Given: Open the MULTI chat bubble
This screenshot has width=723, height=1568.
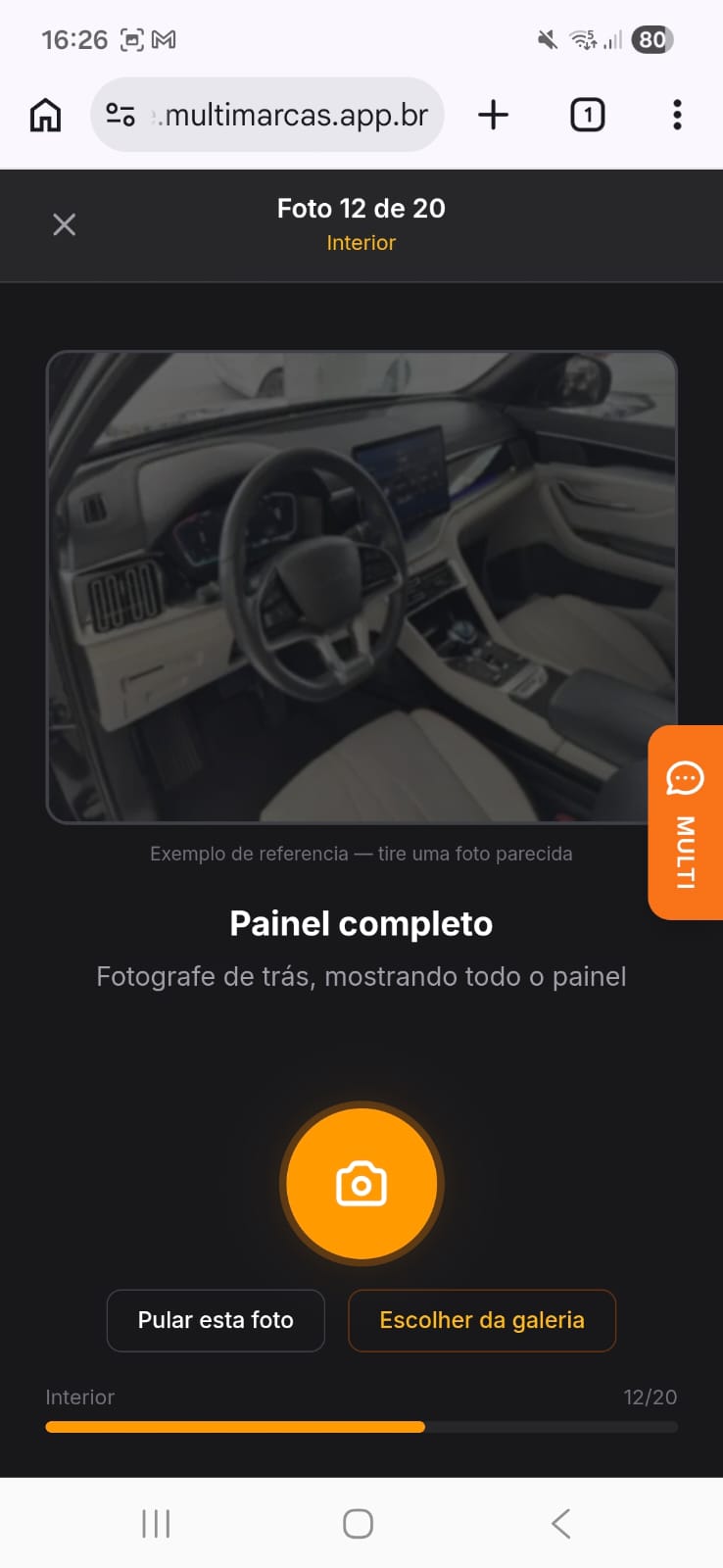Looking at the screenshot, I should click(684, 823).
